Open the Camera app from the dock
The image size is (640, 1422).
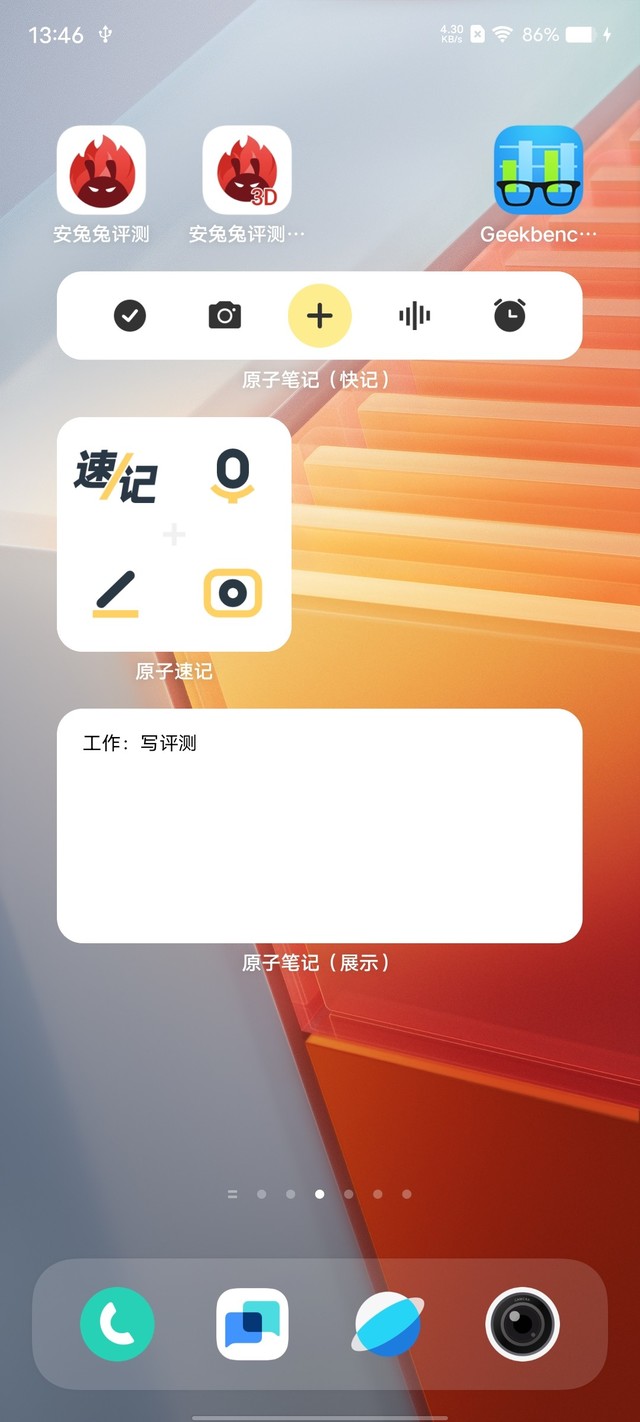pyautogui.click(x=523, y=1324)
